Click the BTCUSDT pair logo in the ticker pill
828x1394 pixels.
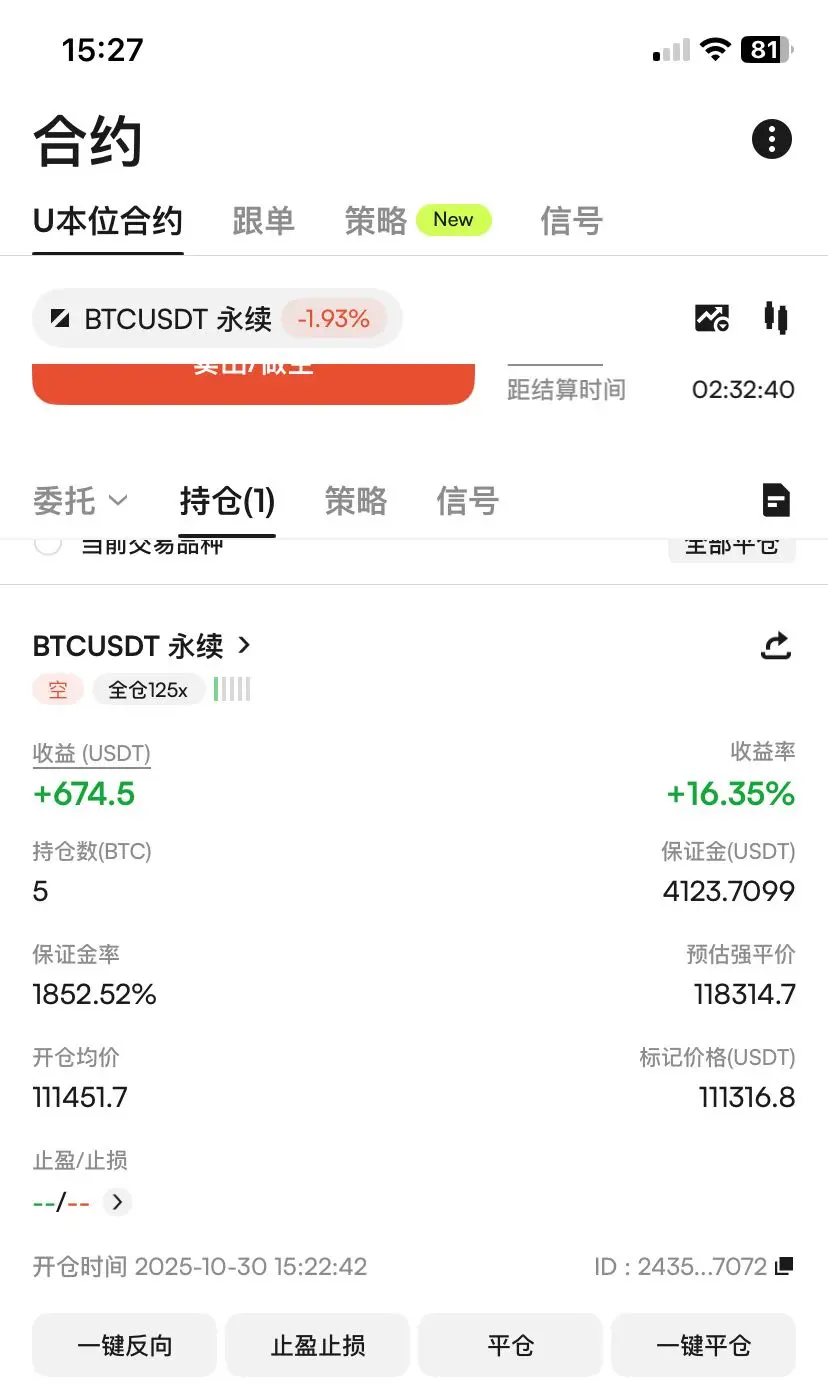pos(60,317)
